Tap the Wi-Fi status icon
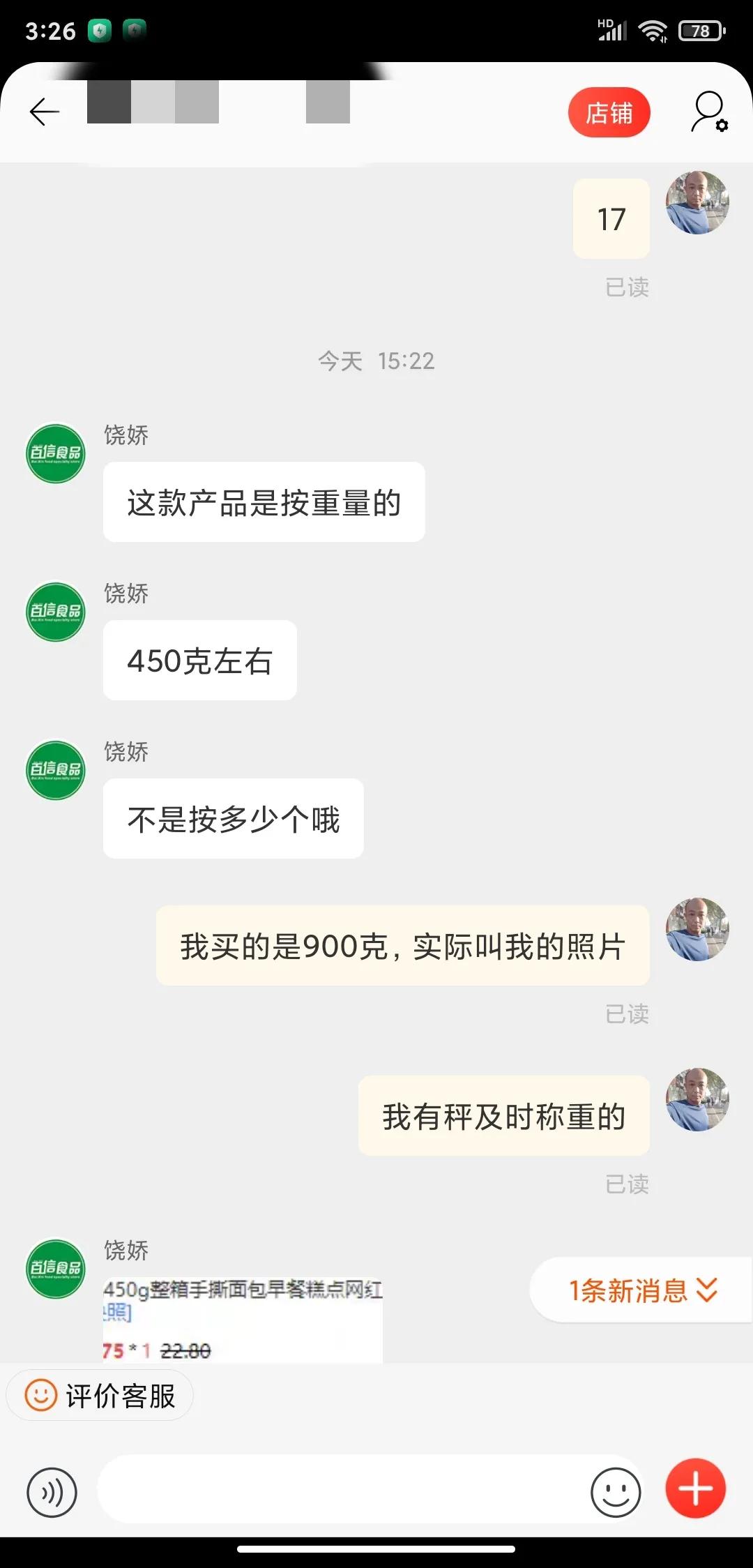 tap(654, 29)
